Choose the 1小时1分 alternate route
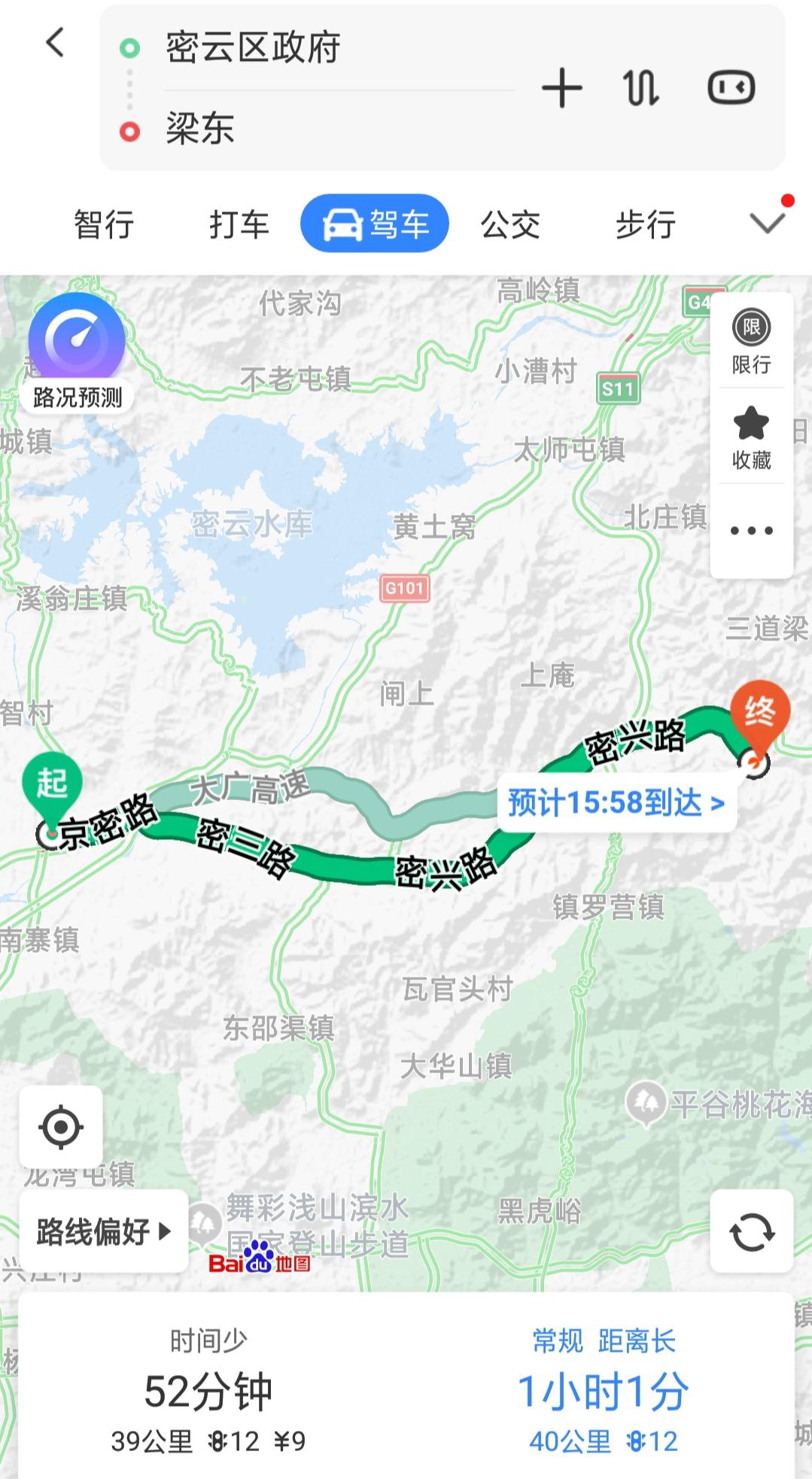This screenshot has width=812, height=1479. (604, 1391)
